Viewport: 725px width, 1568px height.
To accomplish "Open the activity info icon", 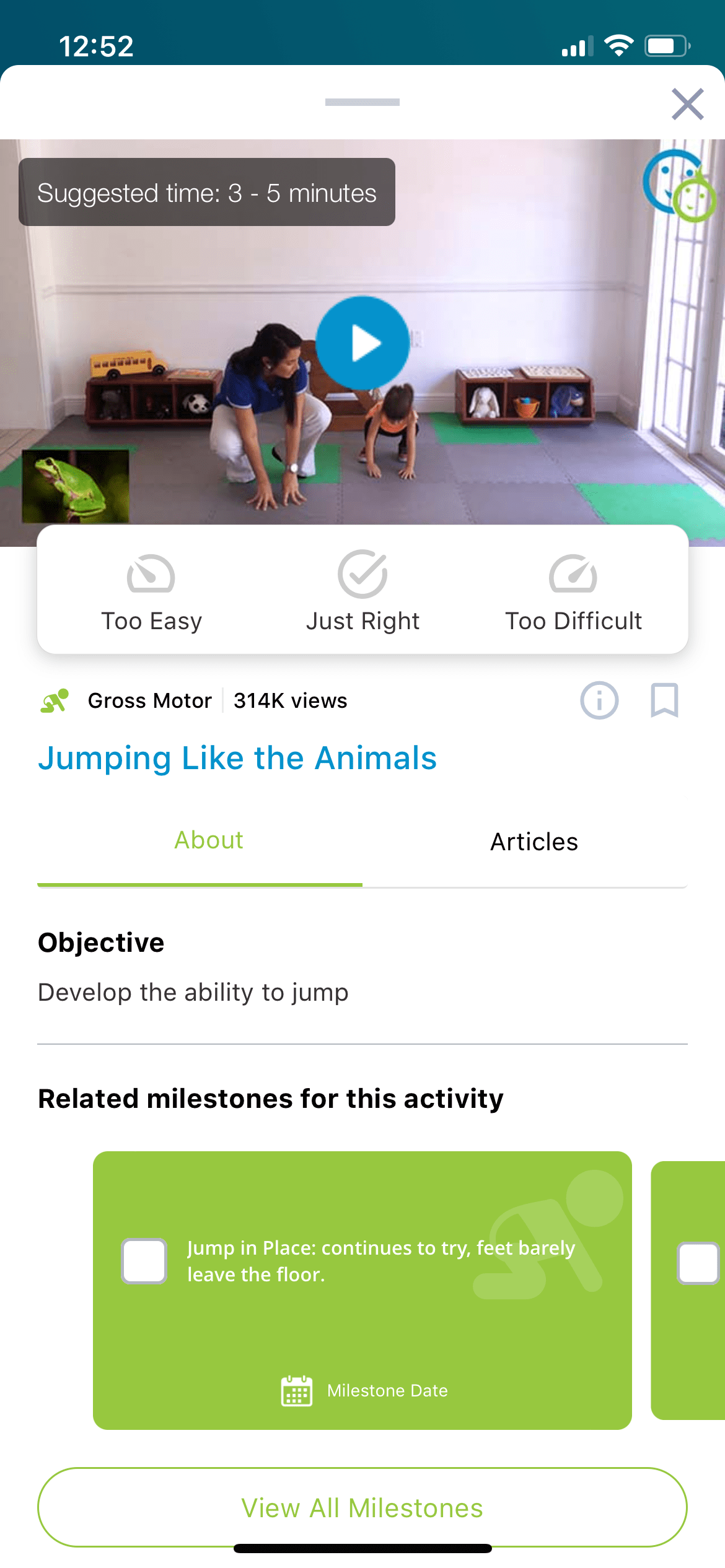I will tap(599, 700).
